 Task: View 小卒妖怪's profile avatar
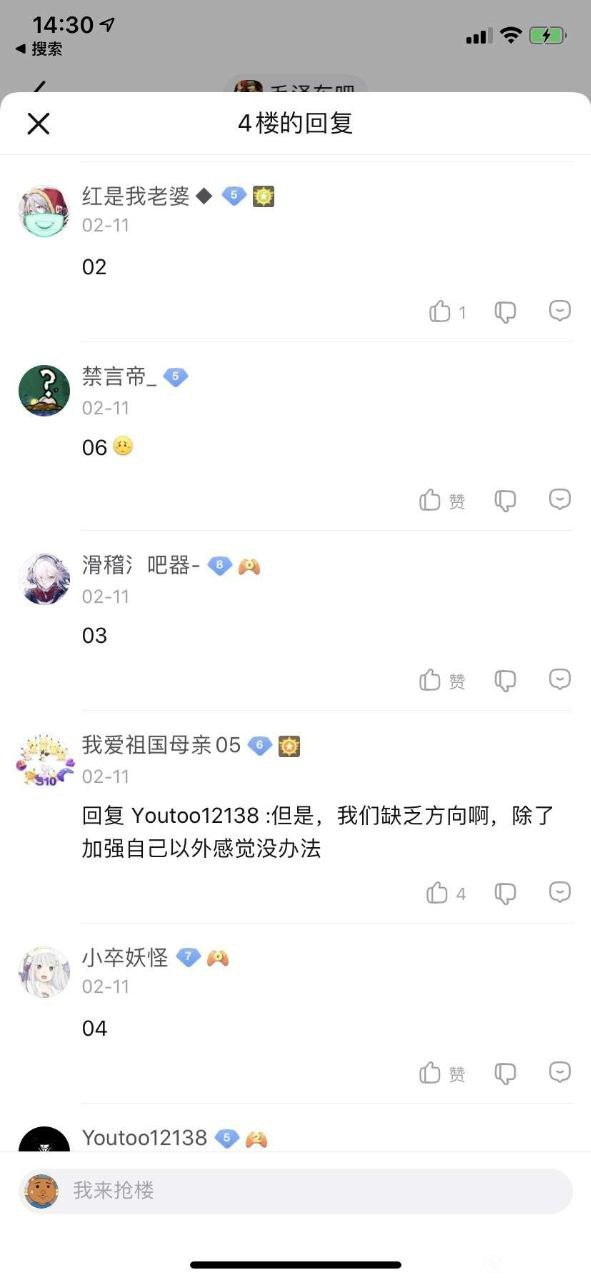click(x=44, y=972)
